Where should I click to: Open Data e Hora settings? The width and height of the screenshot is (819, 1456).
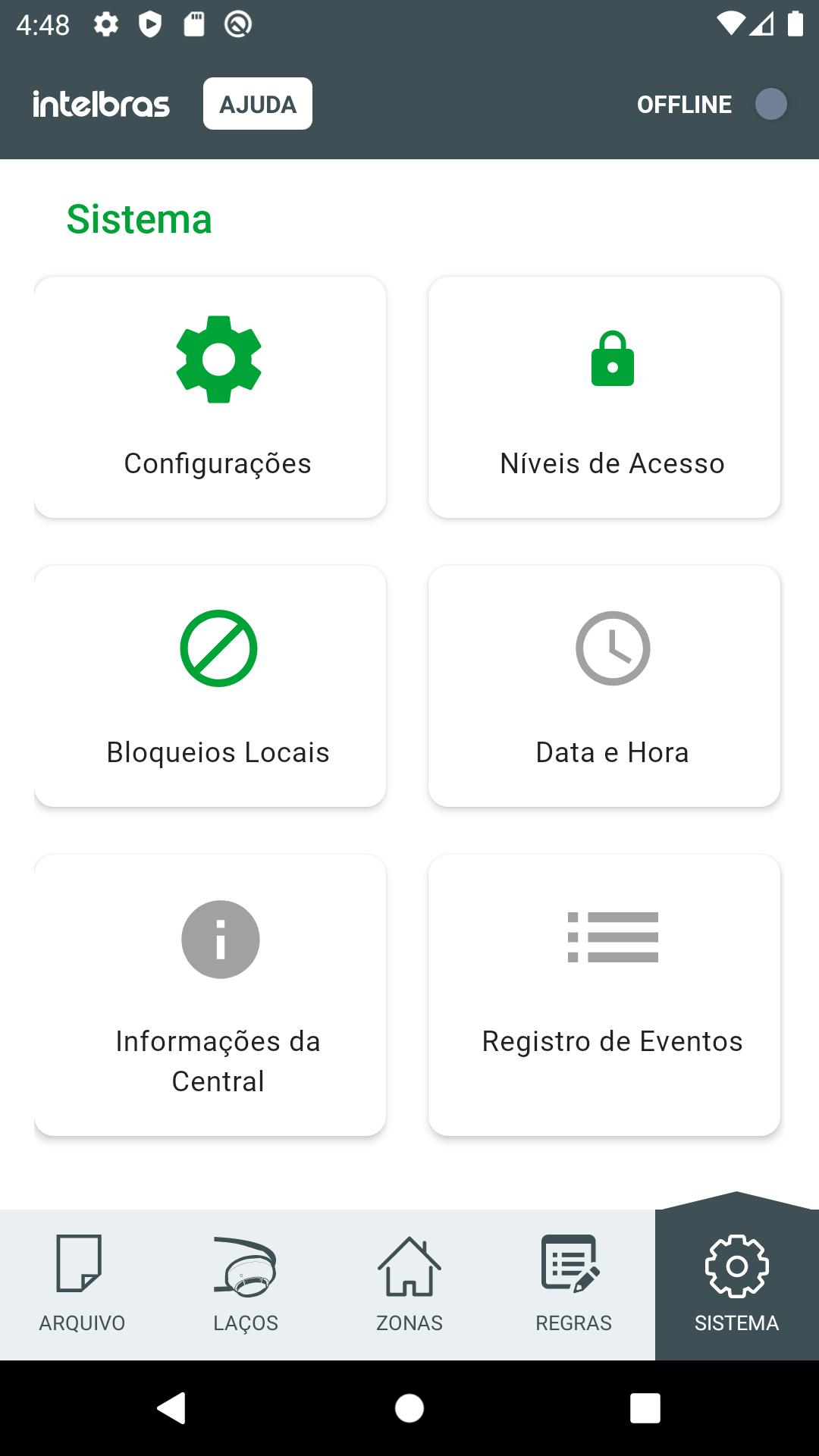coord(604,686)
